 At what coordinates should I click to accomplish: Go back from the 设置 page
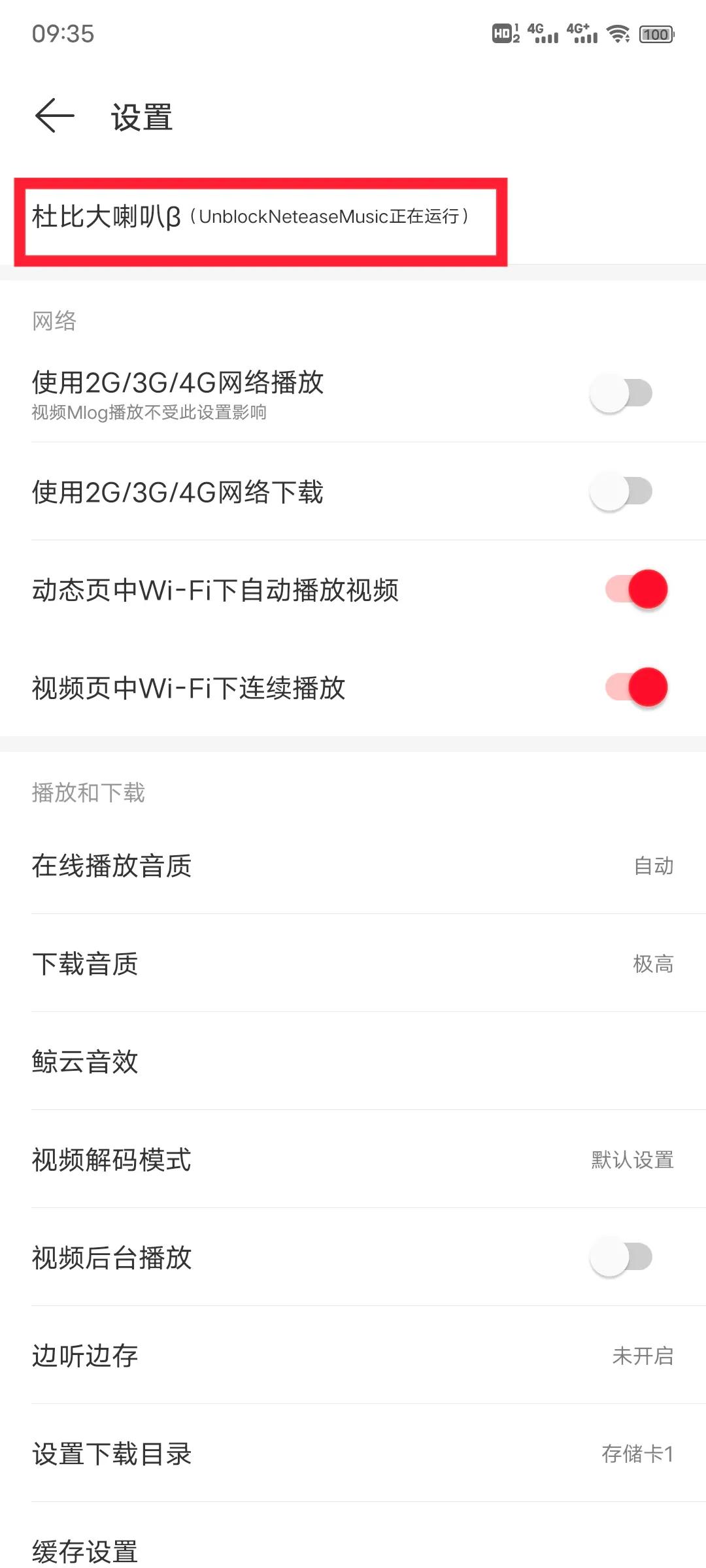coord(55,116)
